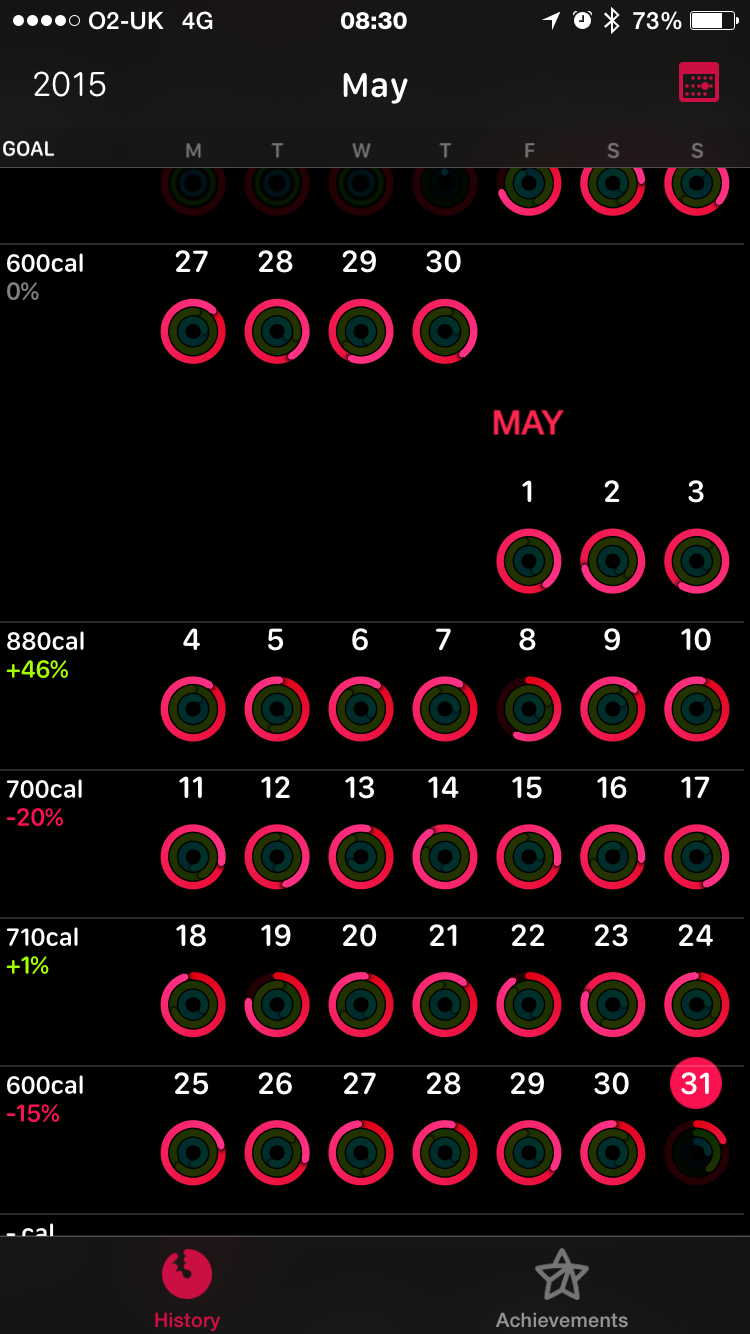Screen dimensions: 750x1334
Task: Select May 12 activity rings
Action: [x=276, y=857]
